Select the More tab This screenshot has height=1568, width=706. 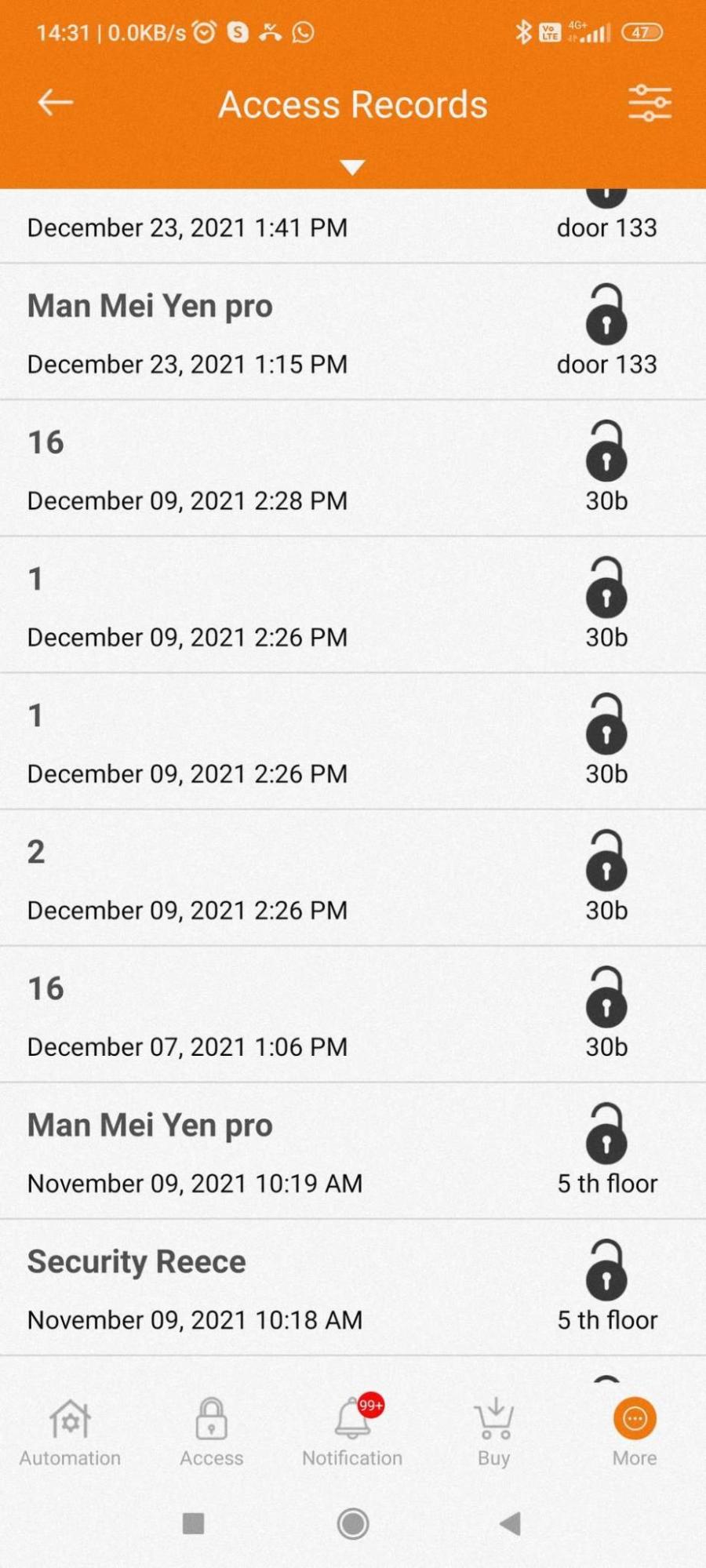pyautogui.click(x=635, y=1432)
